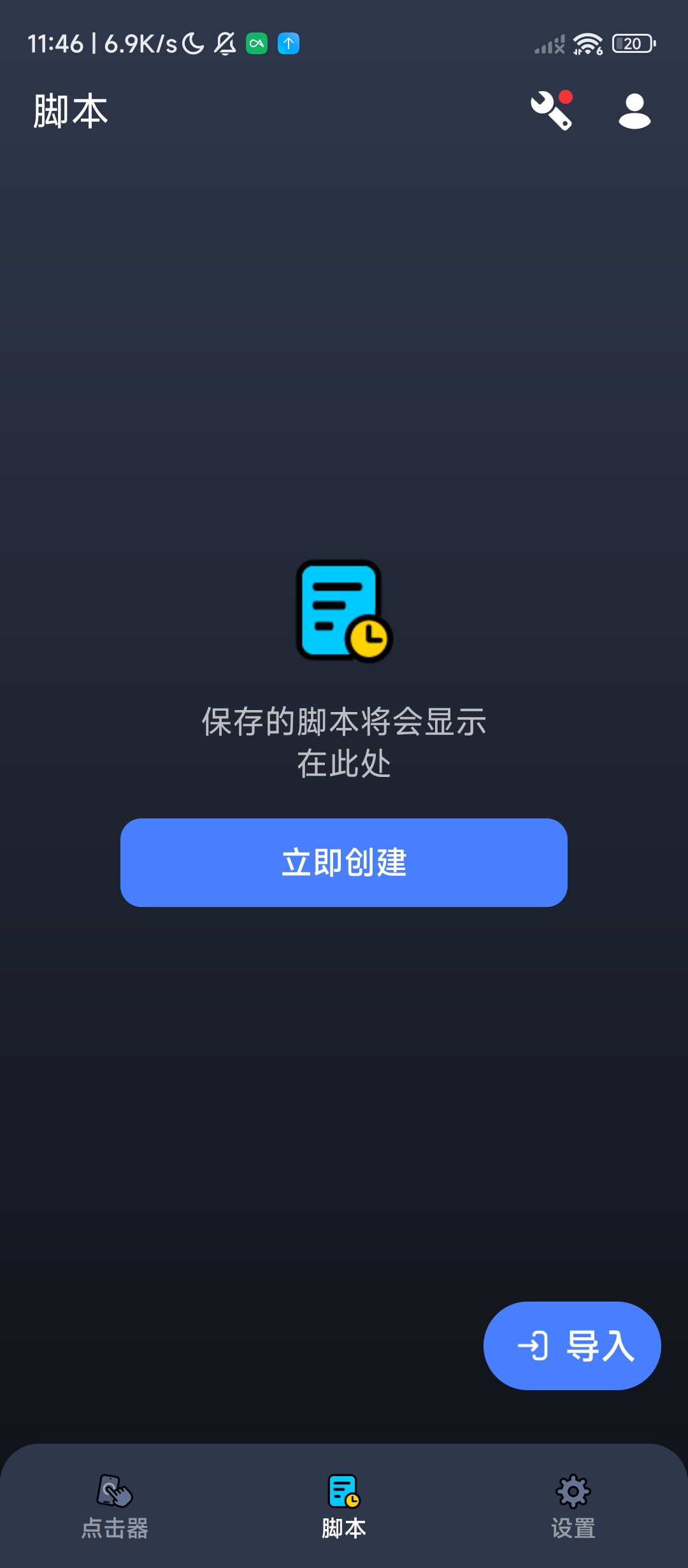Switch to the 点击器 tab
688x1568 pixels.
[115, 1507]
